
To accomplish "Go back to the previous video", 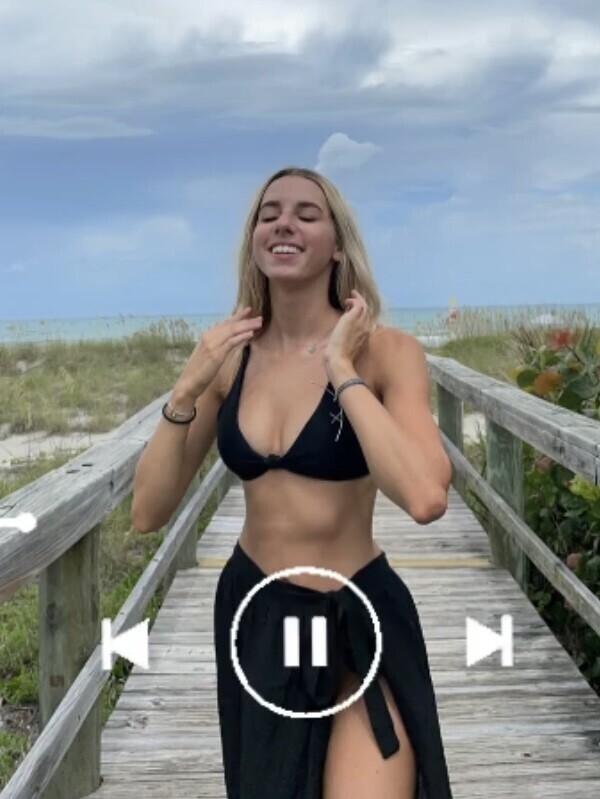I will (x=126, y=643).
